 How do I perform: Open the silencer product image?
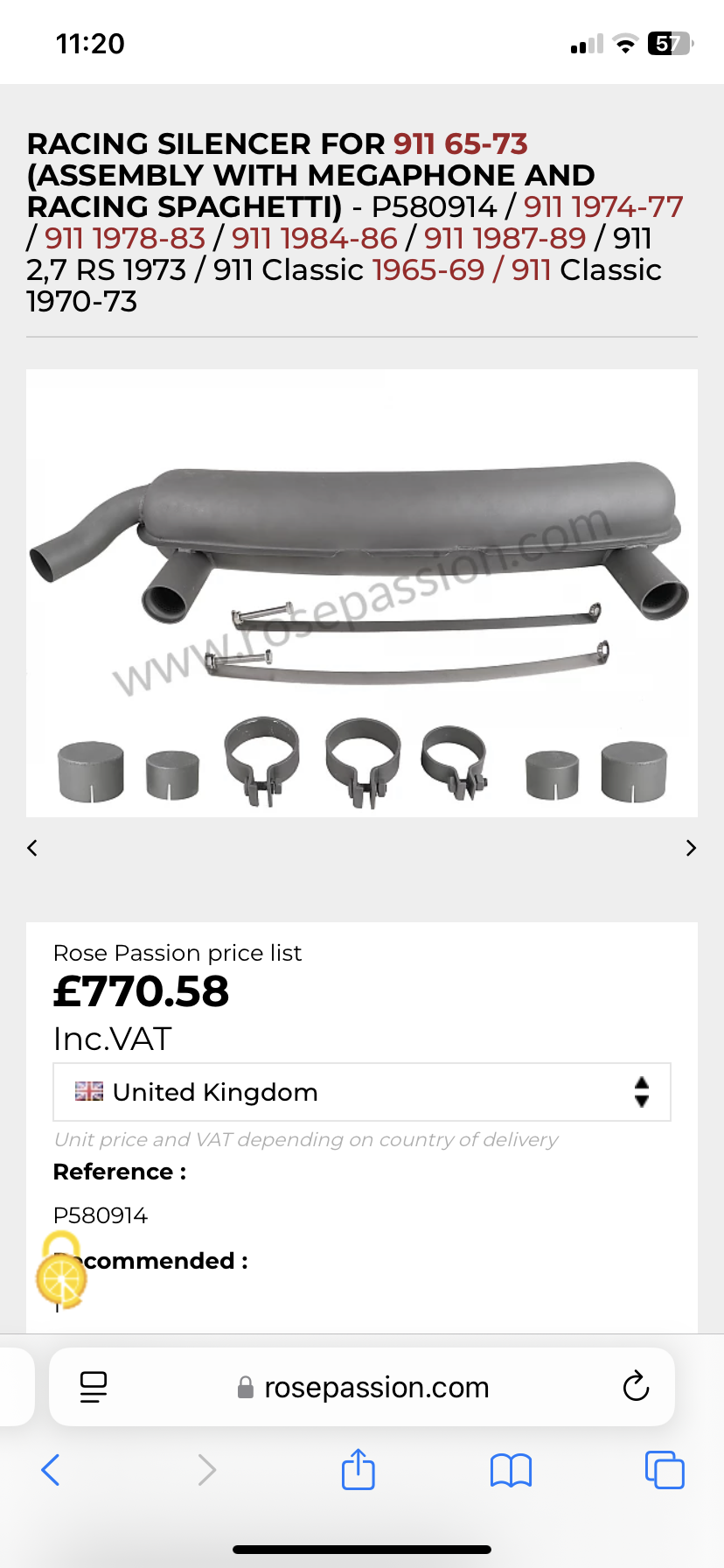pyautogui.click(x=362, y=593)
